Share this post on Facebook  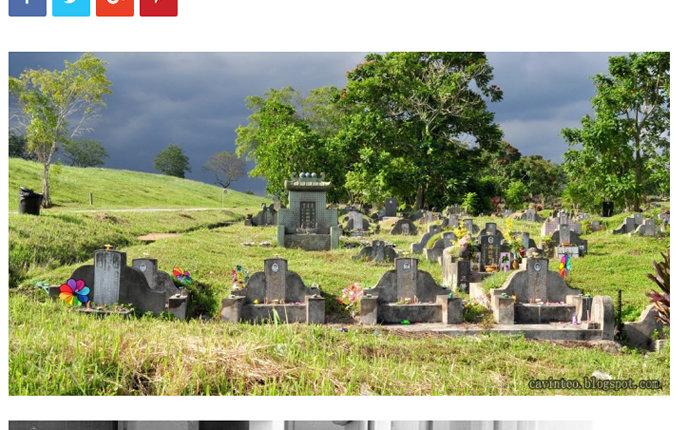coord(28,6)
